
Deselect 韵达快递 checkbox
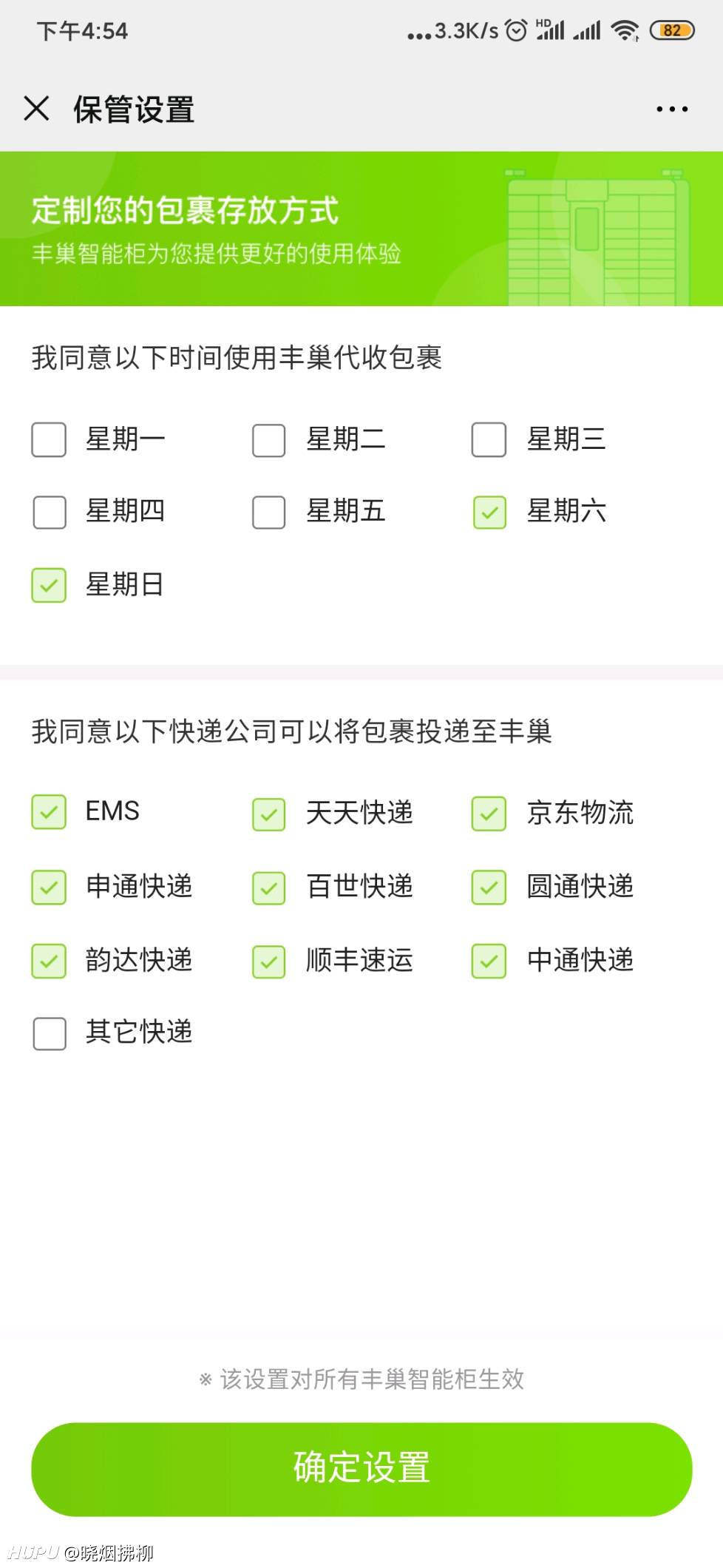point(49,961)
